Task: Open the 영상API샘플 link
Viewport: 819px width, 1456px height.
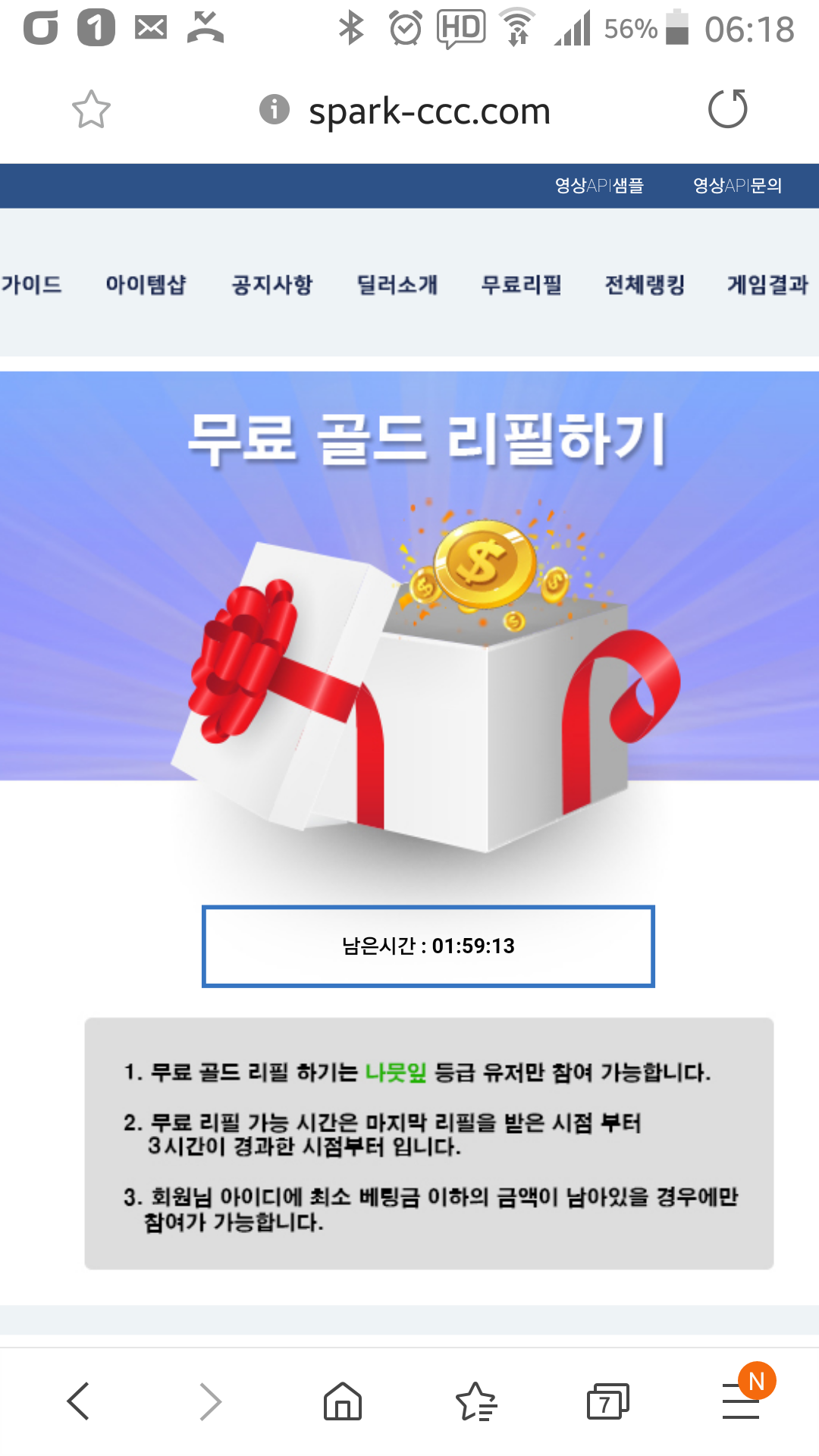Action: point(599,186)
